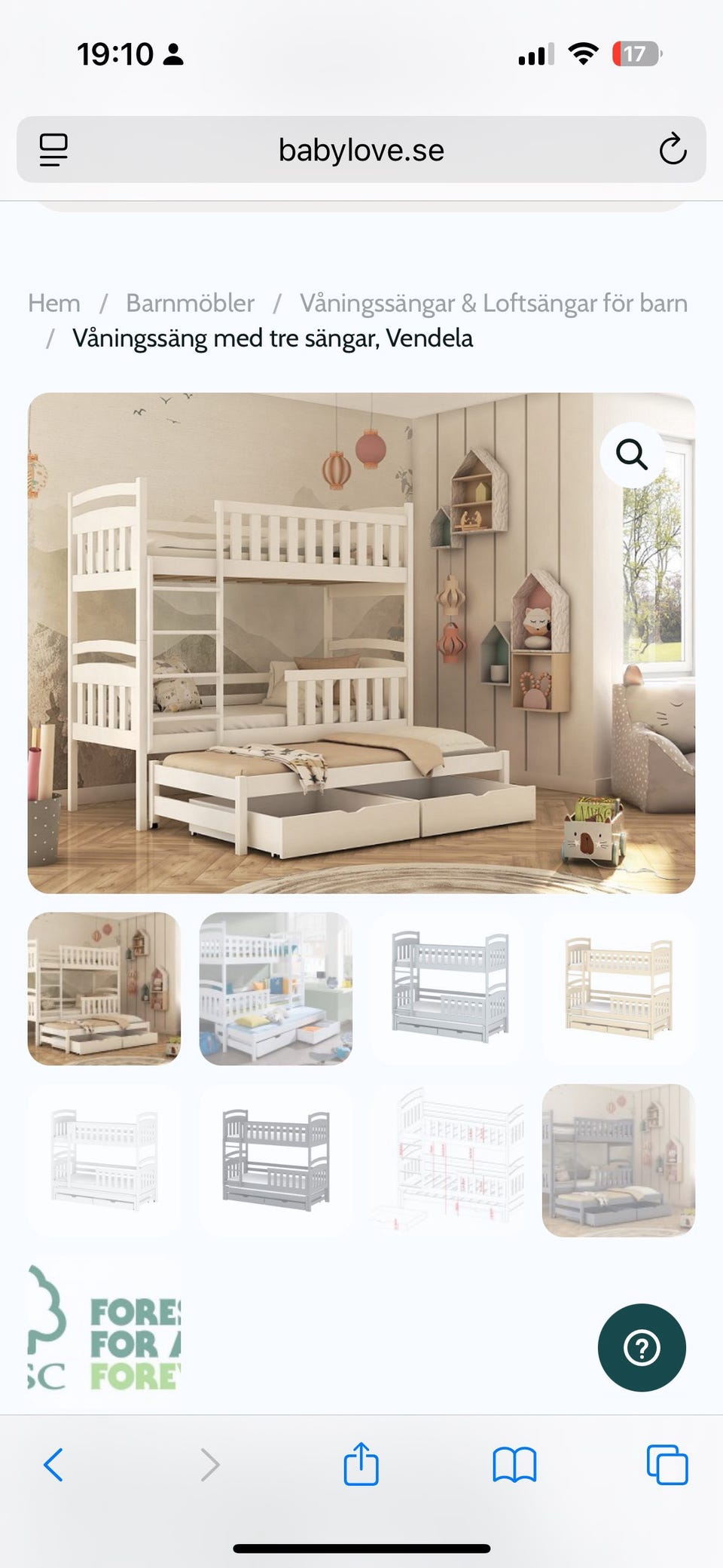Select the white bunk bed thumbnail
The height and width of the screenshot is (1568, 723).
pos(104,1160)
